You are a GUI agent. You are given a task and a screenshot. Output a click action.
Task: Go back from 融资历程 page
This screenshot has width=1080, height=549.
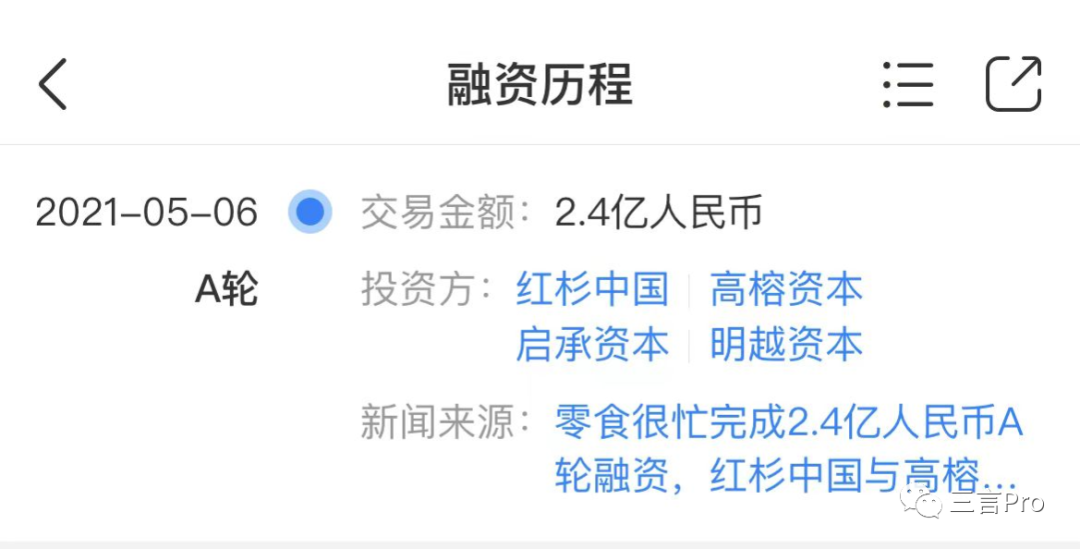[54, 84]
